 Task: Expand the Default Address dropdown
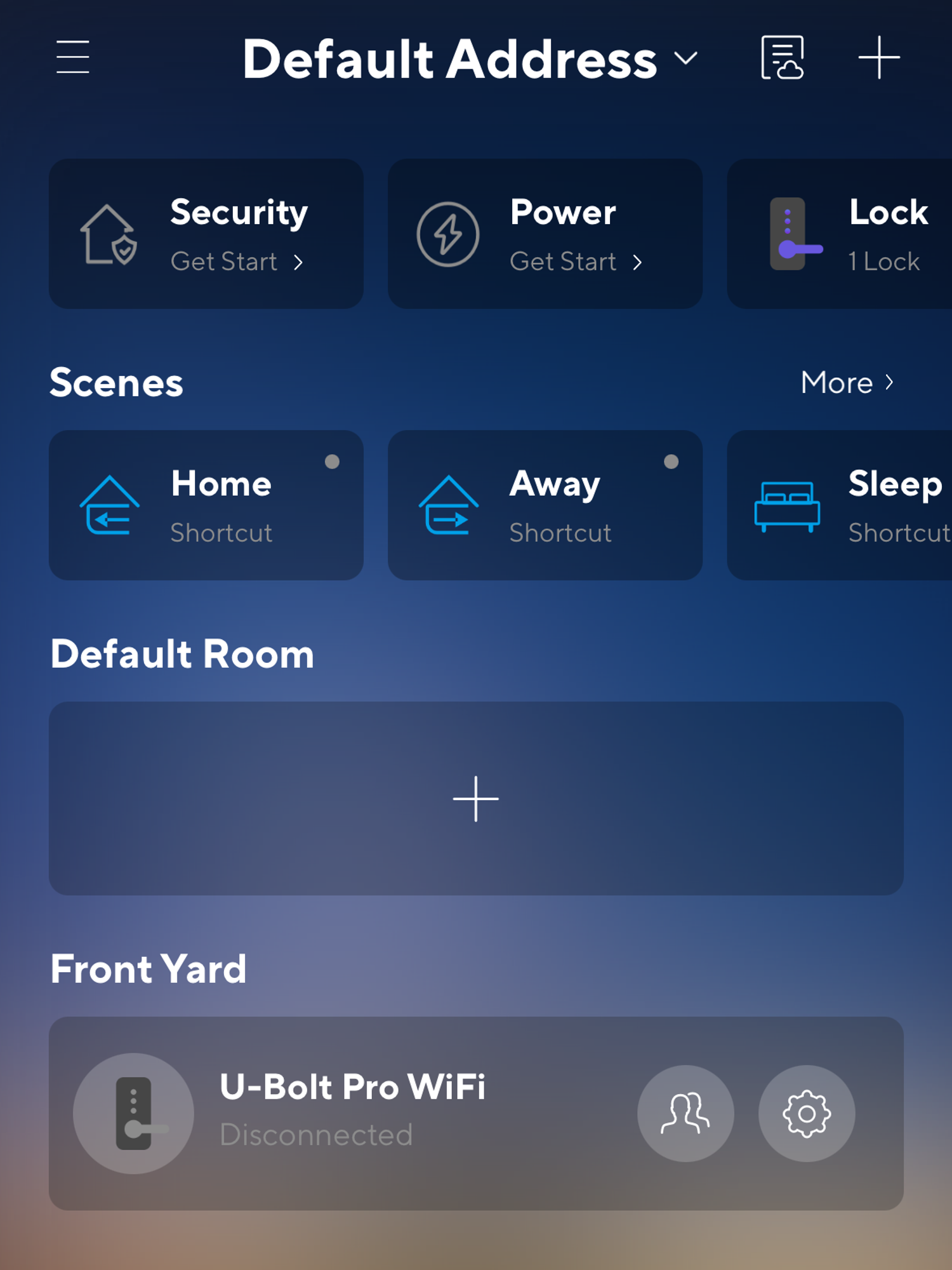[685, 58]
